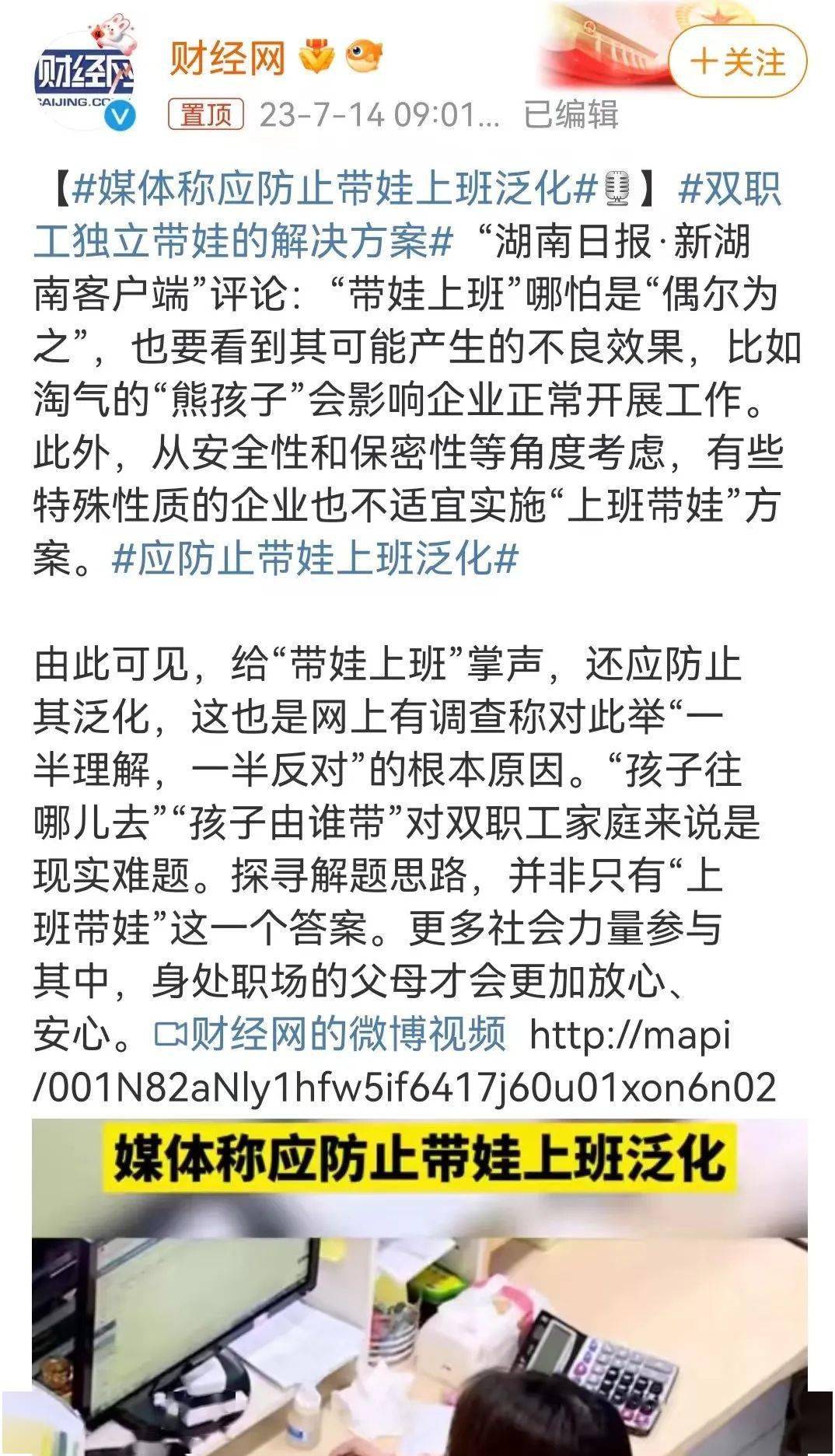Image resolution: width=835 pixels, height=1456 pixels.
Task: Open the 财经网 account name
Action: coord(228,58)
